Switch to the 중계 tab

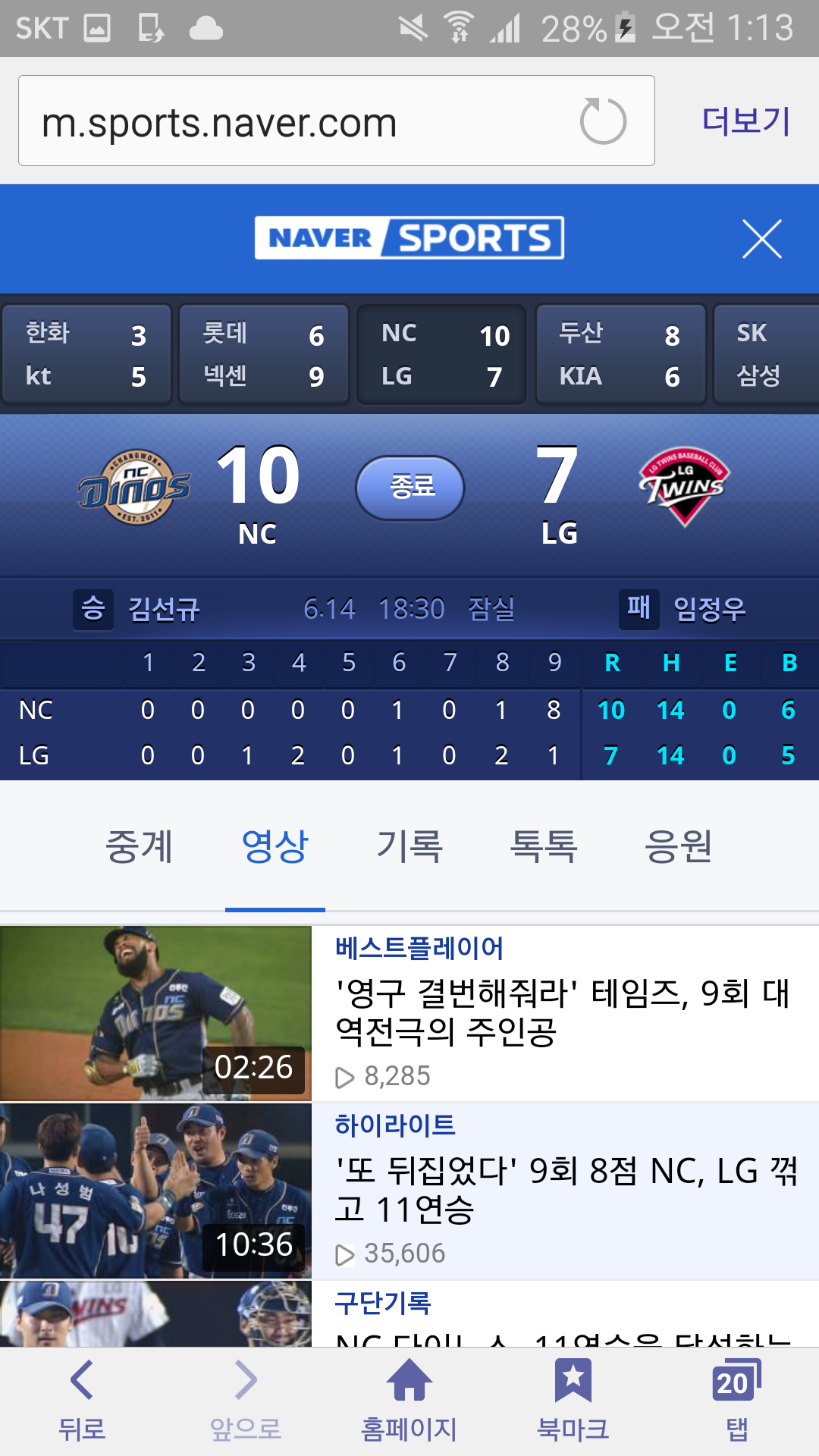(x=140, y=846)
